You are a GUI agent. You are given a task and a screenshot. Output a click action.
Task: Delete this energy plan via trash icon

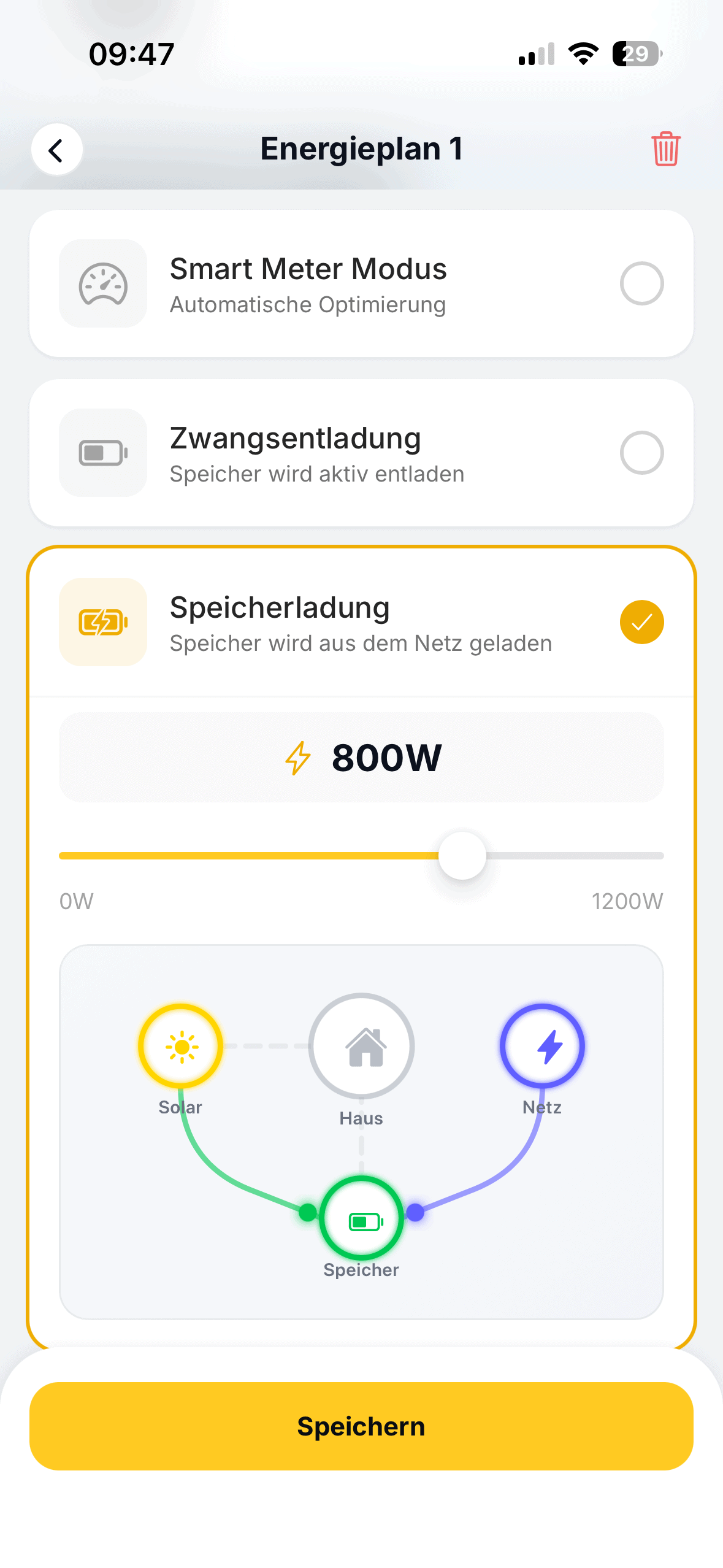click(665, 149)
